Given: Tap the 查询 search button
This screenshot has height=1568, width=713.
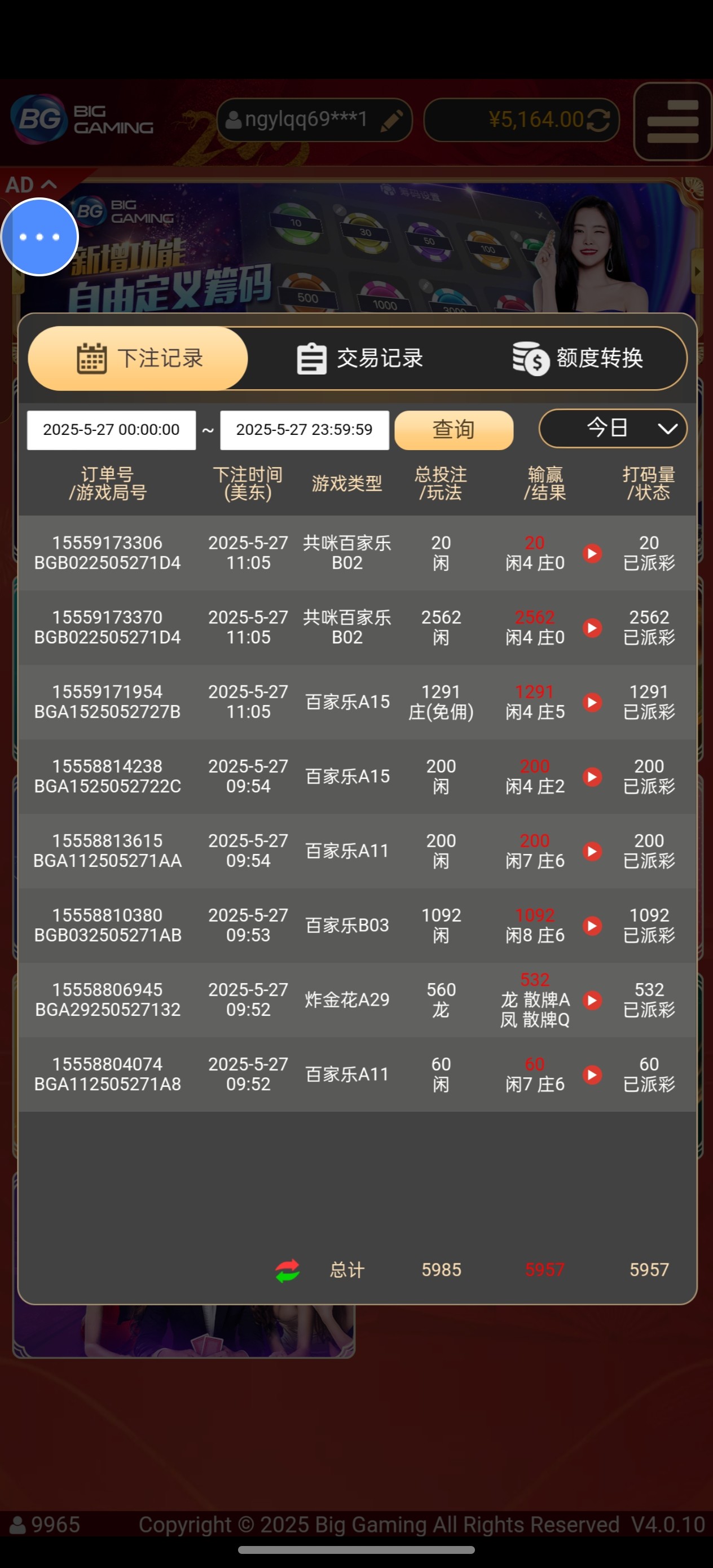Looking at the screenshot, I should (x=454, y=430).
